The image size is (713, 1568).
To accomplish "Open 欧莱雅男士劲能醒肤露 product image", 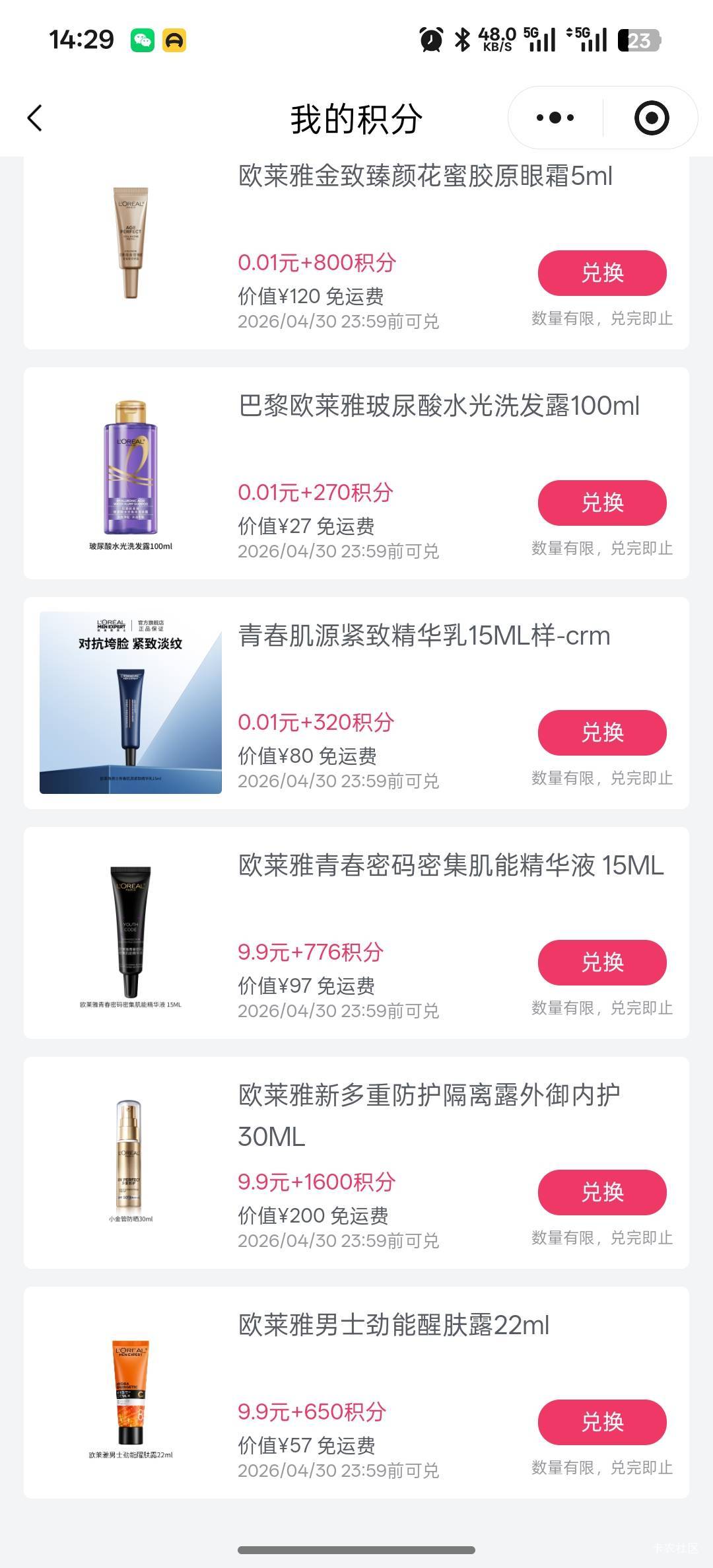I will (131, 1392).
